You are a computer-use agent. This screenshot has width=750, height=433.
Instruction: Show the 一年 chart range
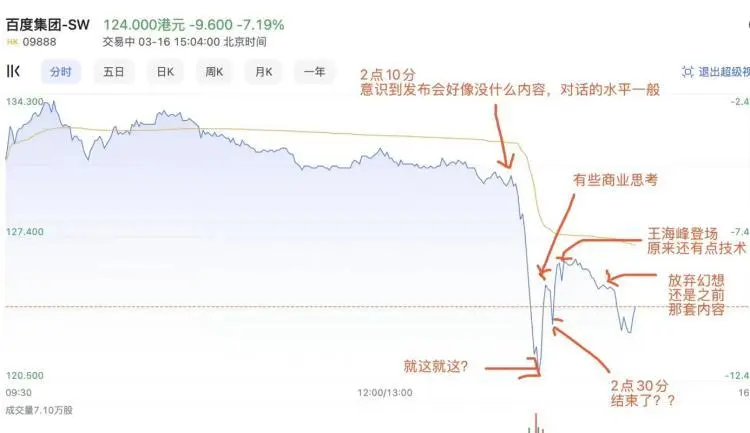pyautogui.click(x=315, y=72)
